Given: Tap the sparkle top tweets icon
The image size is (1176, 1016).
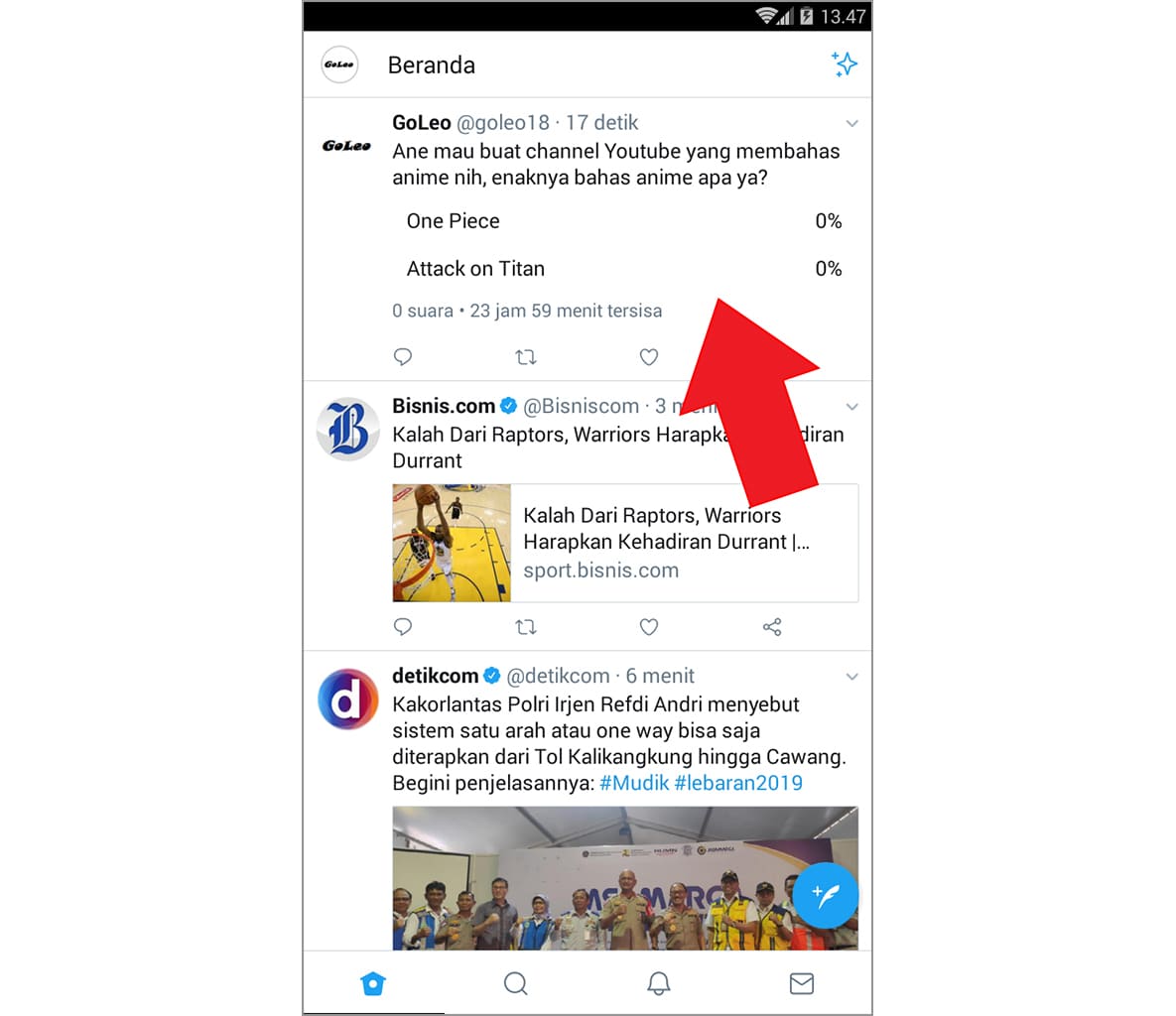Looking at the screenshot, I should (x=844, y=64).
